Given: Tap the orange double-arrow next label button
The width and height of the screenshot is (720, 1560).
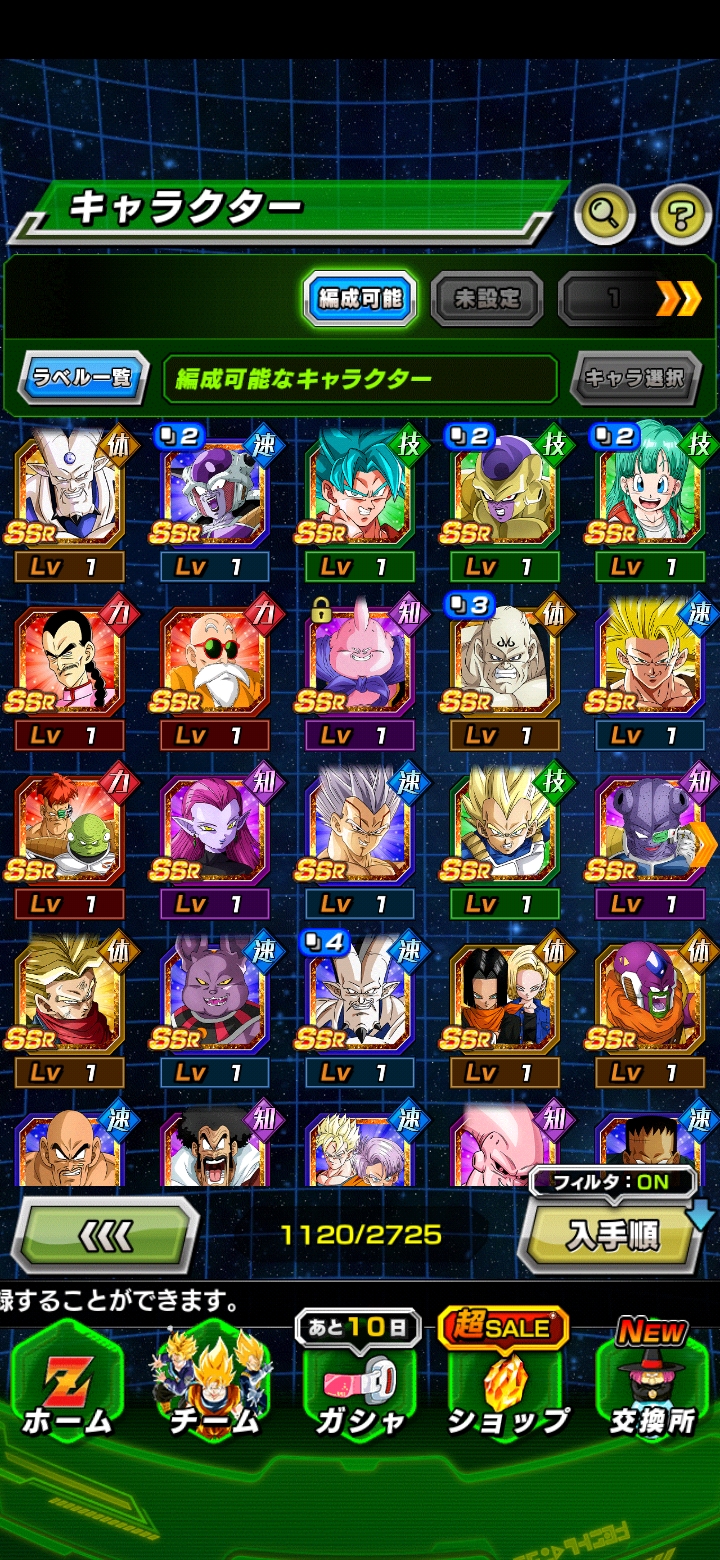Looking at the screenshot, I should pos(678,298).
